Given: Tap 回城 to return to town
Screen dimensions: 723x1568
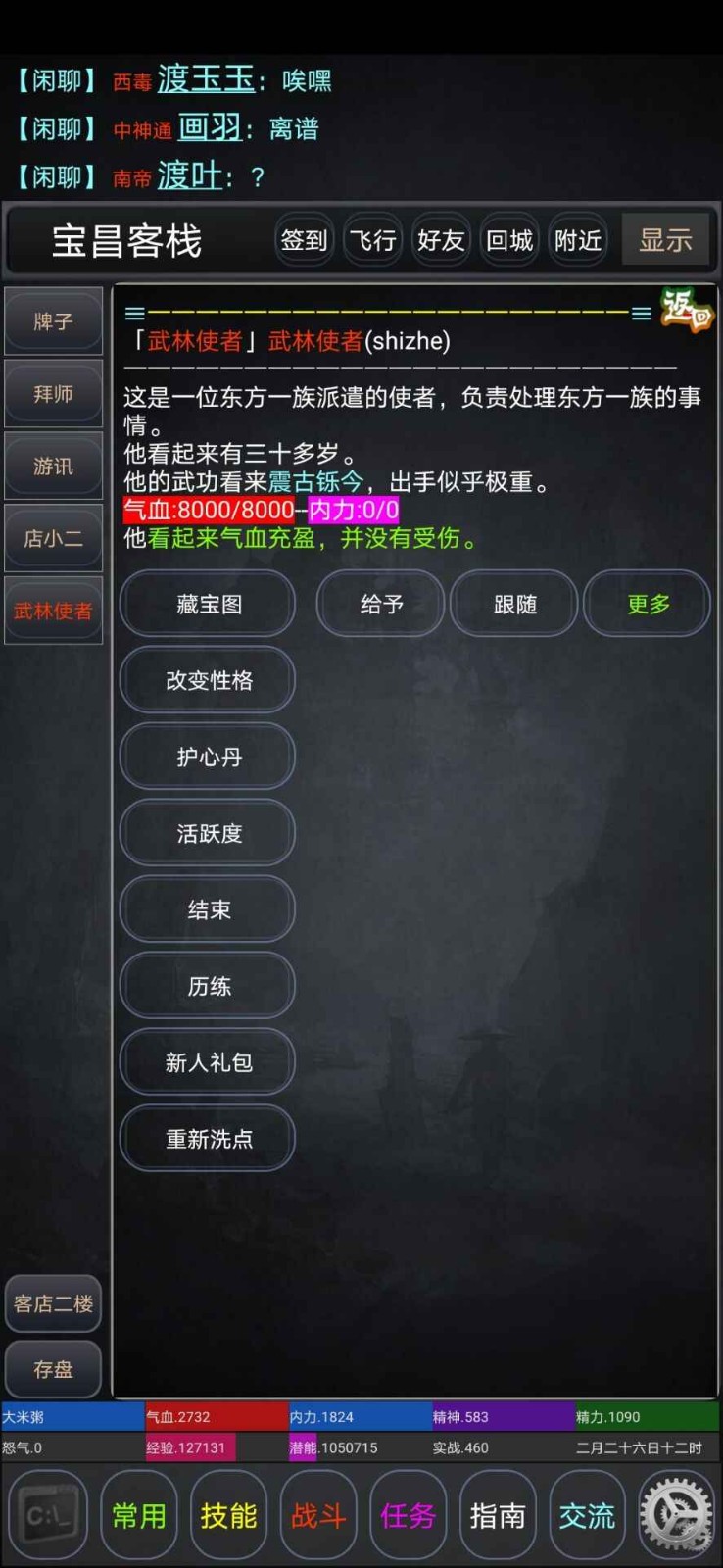Looking at the screenshot, I should click(509, 240).
